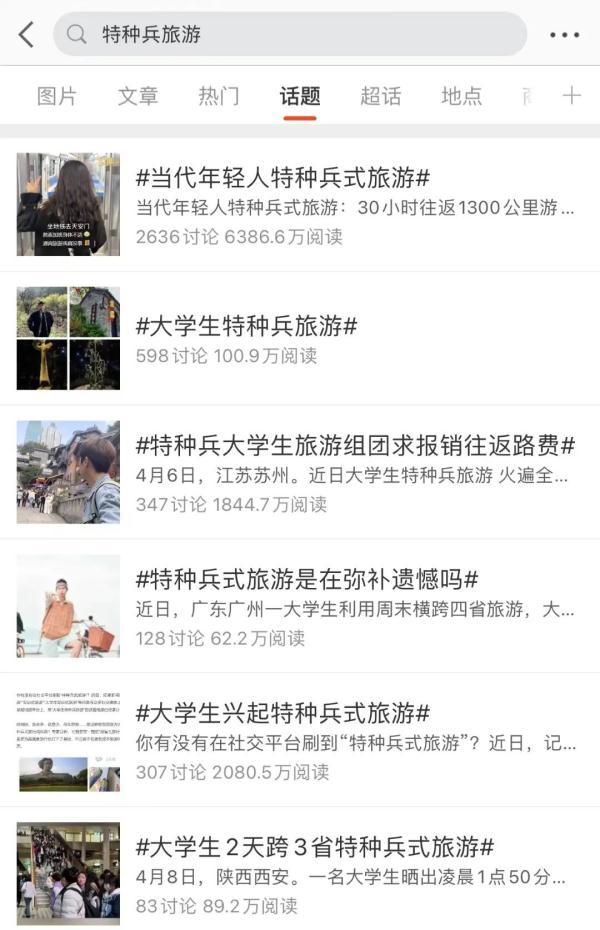The width and height of the screenshot is (600, 930).
Task: Select the 热门 tab
Action: (x=219, y=96)
